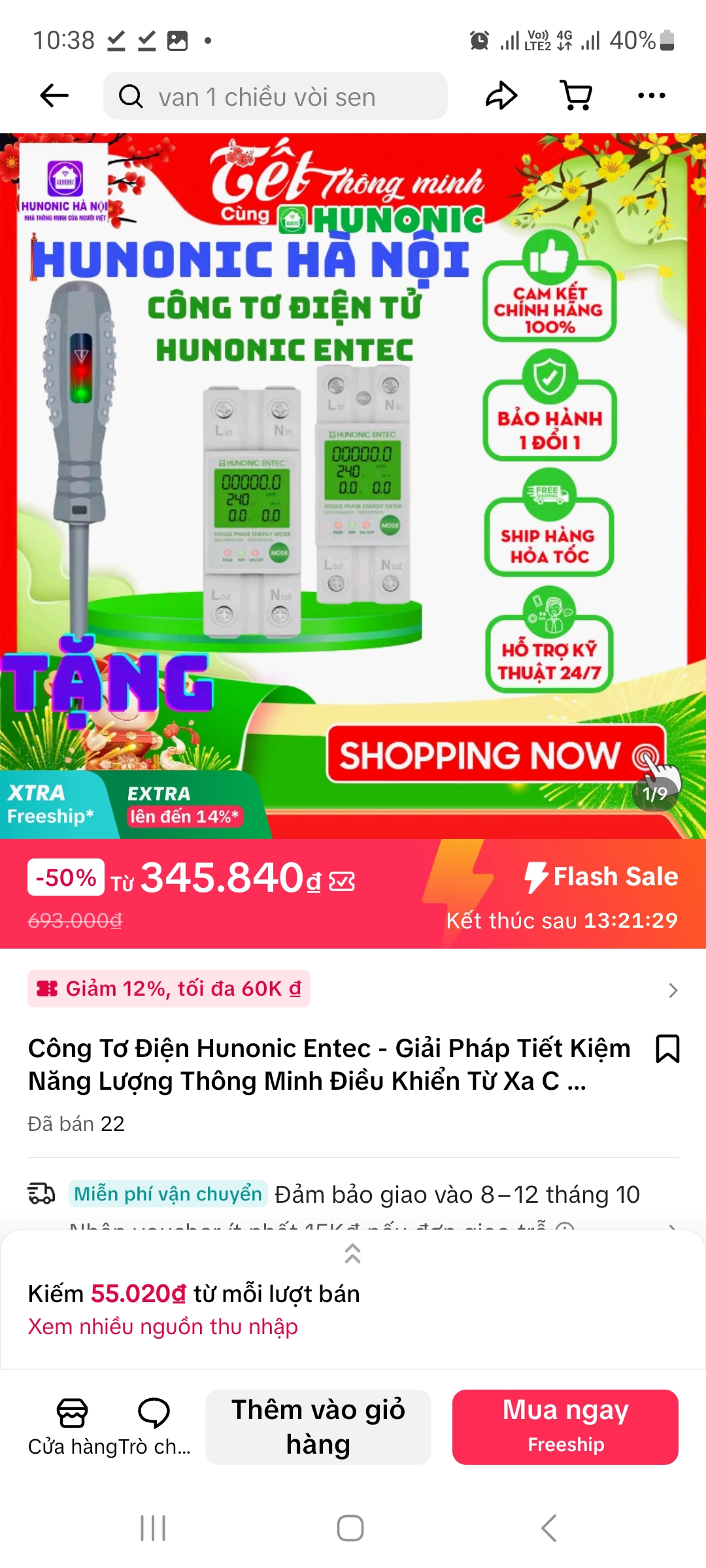706x1568 pixels.
Task: Open the Giảm 12% voucher details
Action: pyautogui.click(x=353, y=989)
